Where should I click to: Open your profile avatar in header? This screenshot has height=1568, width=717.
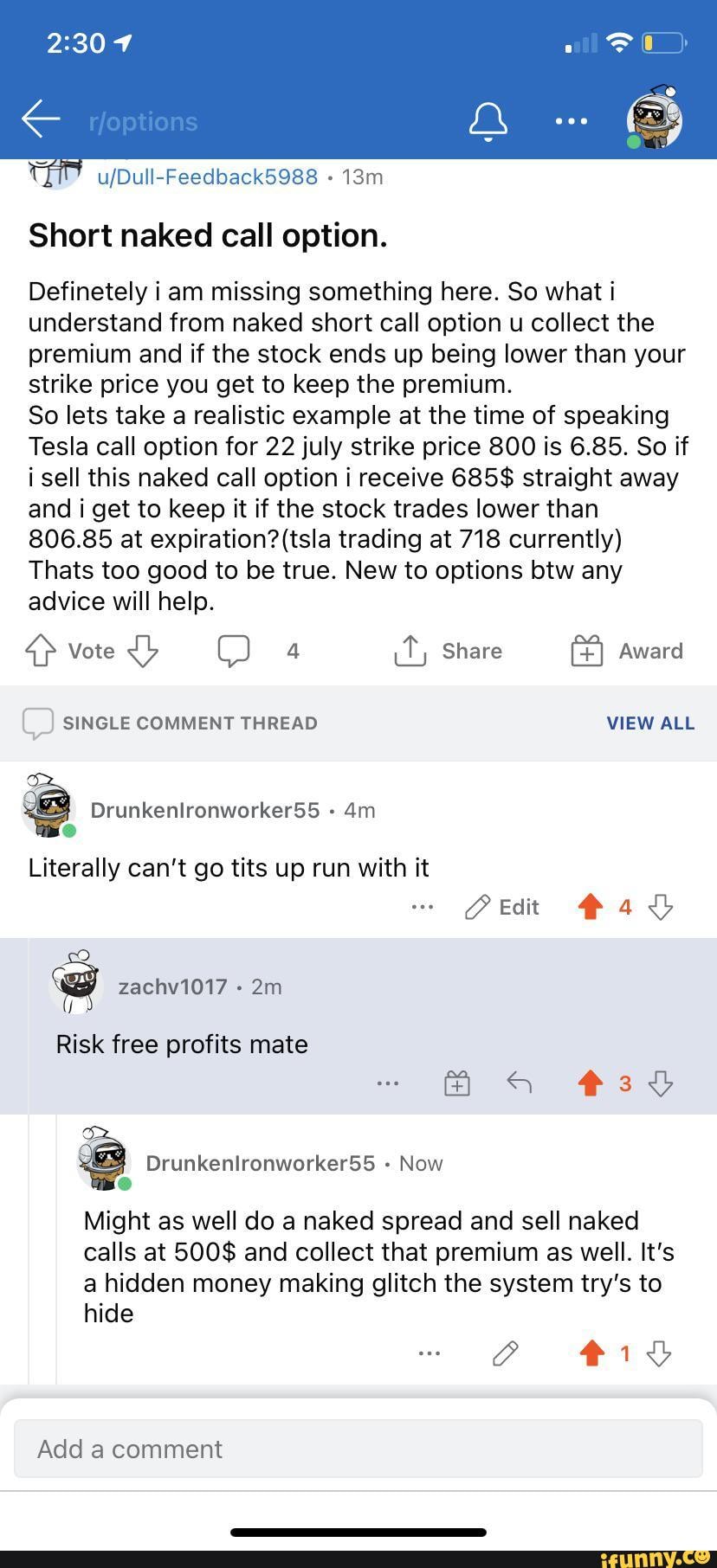655,117
